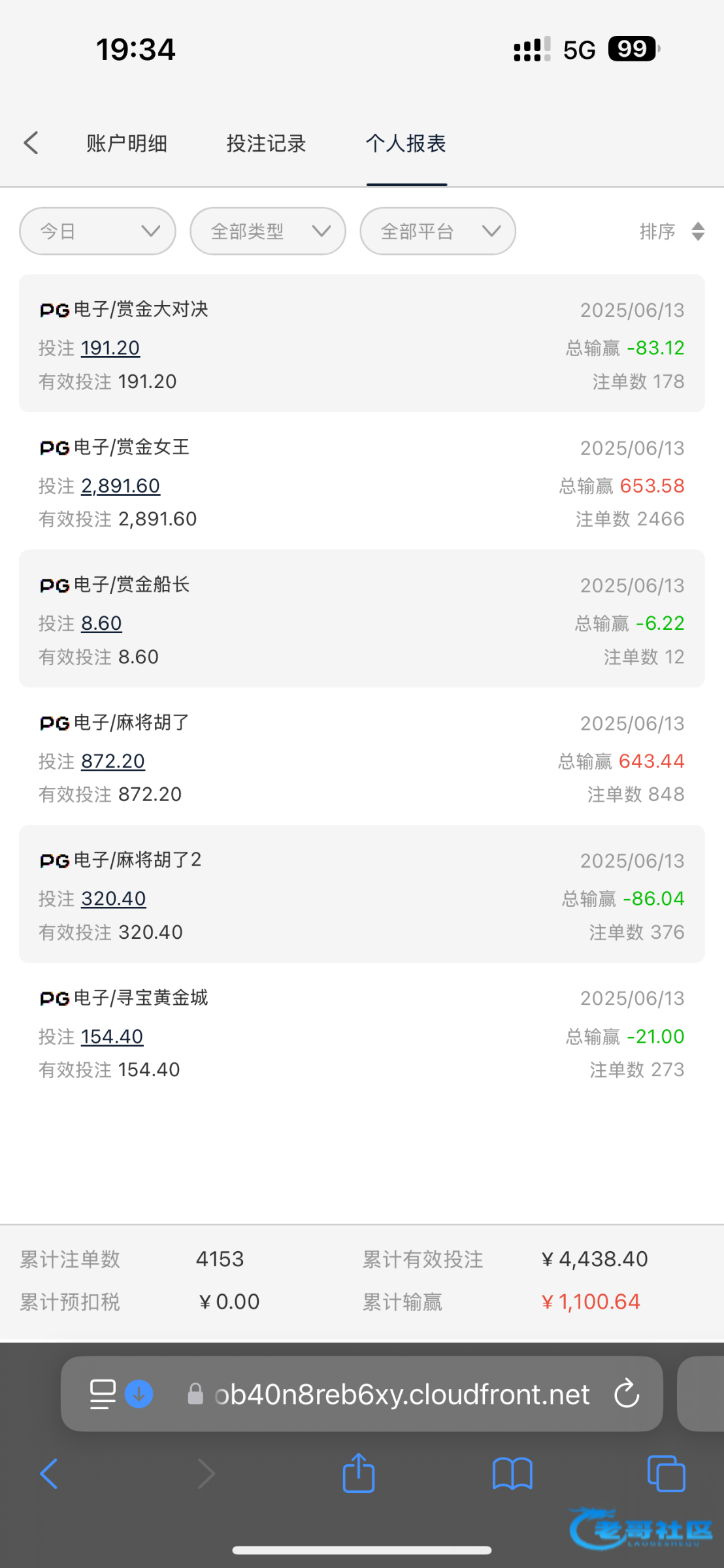The height and width of the screenshot is (1568, 724).
Task: Open the 今日 date dropdown
Action: tap(98, 231)
